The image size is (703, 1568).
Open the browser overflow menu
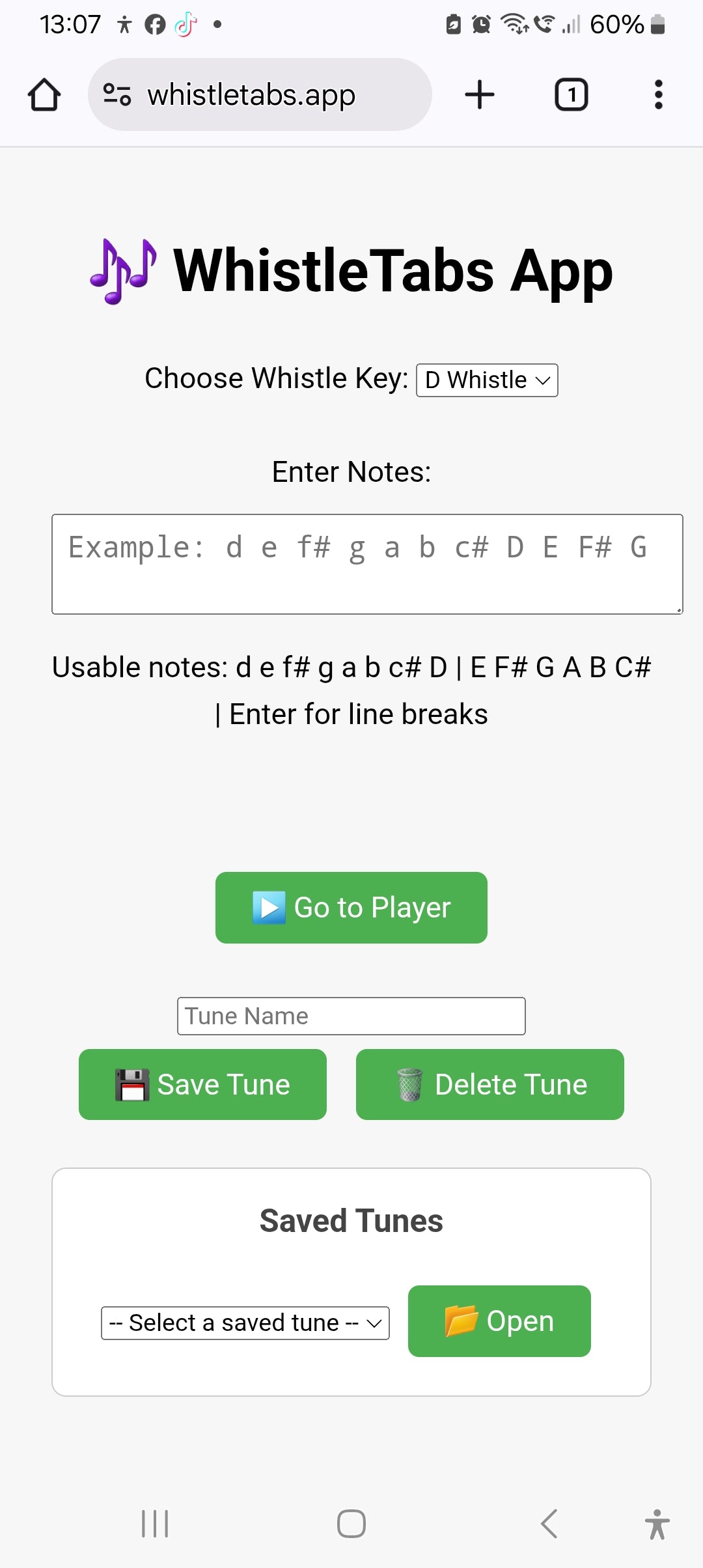[658, 95]
